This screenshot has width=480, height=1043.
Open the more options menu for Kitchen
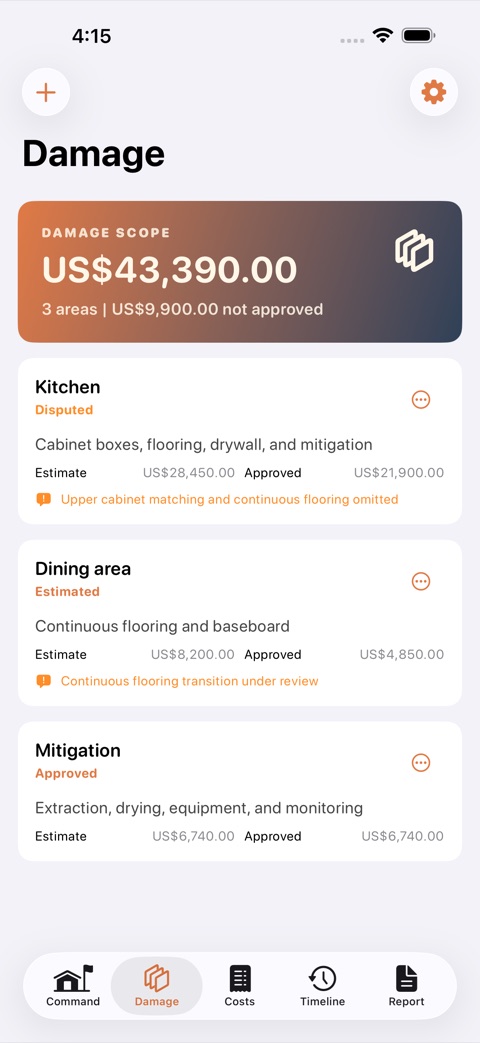pyautogui.click(x=421, y=400)
